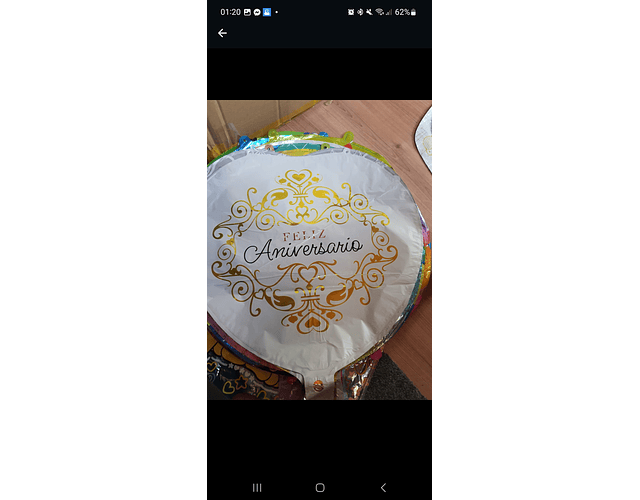
Task: Open recent apps from the navigation bar
Action: tap(257, 487)
